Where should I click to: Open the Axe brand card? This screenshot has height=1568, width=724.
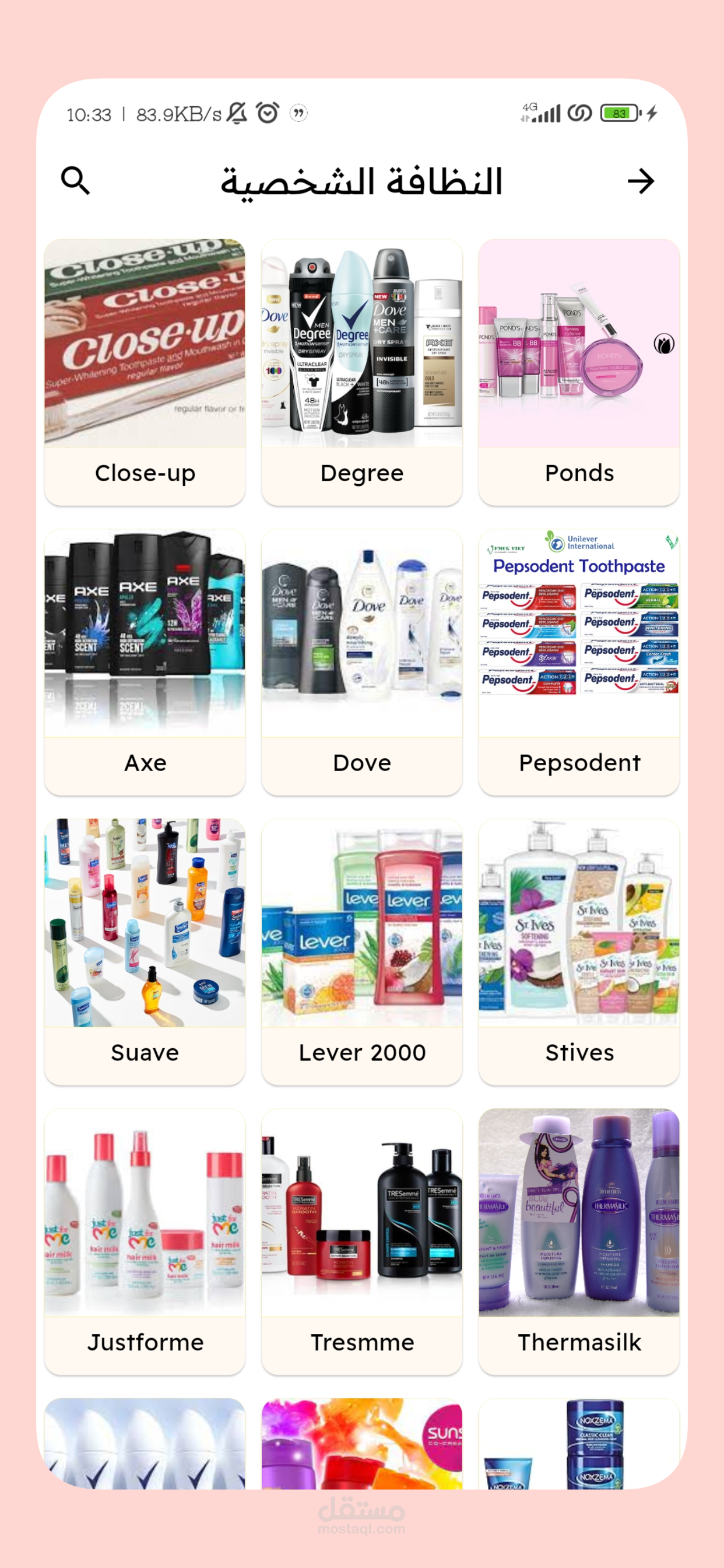coord(145,661)
